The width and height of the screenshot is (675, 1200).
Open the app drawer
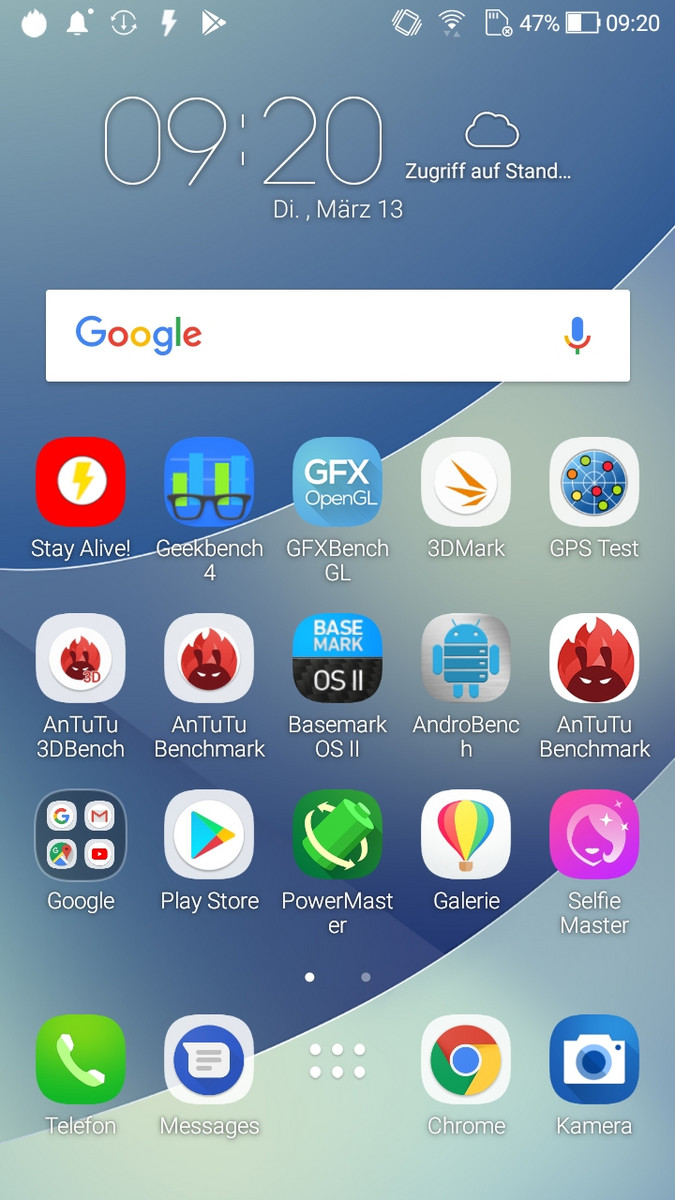(337, 1060)
